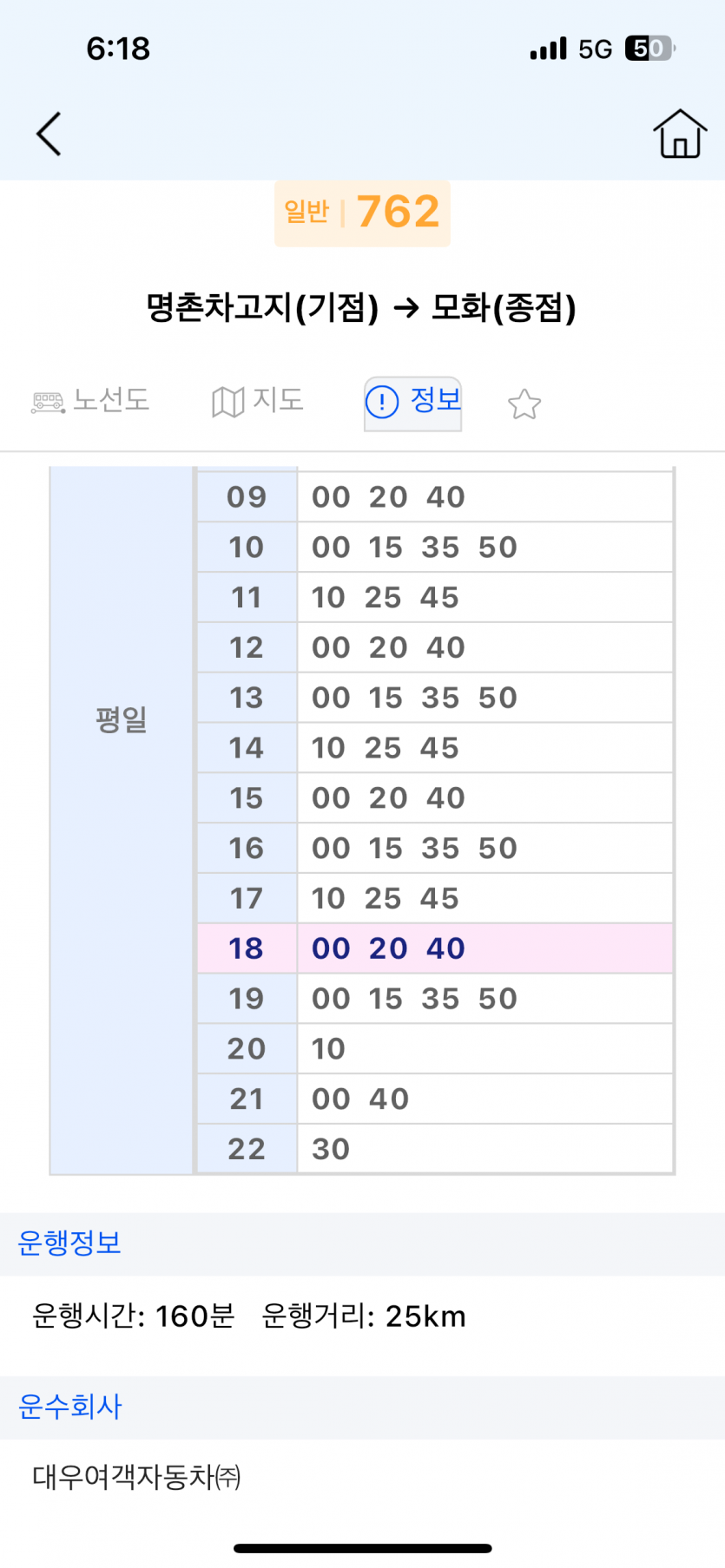The height and width of the screenshot is (1568, 725).
Task: Open the home icon in the header
Action: [679, 134]
